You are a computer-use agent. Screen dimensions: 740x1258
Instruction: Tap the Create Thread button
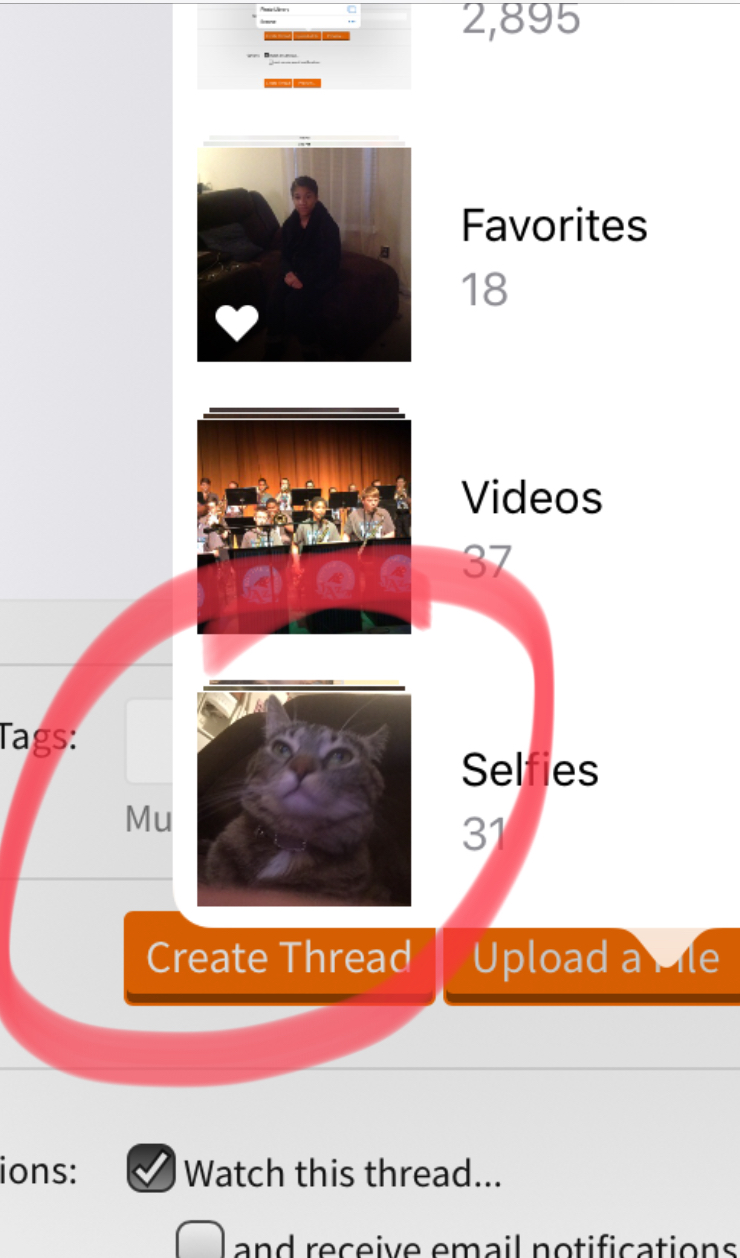[279, 958]
